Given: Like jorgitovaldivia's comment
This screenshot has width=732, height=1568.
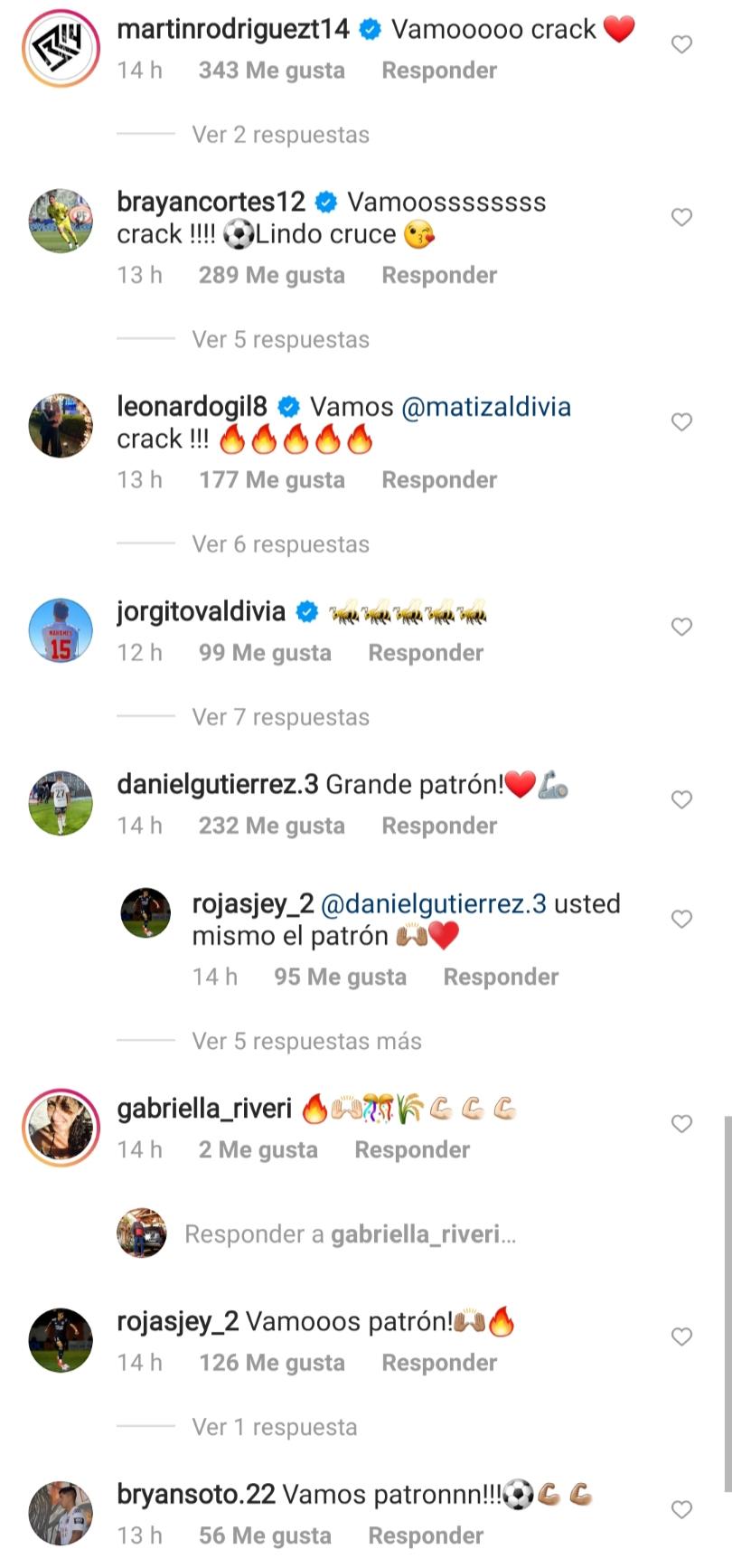Looking at the screenshot, I should [x=681, y=627].
